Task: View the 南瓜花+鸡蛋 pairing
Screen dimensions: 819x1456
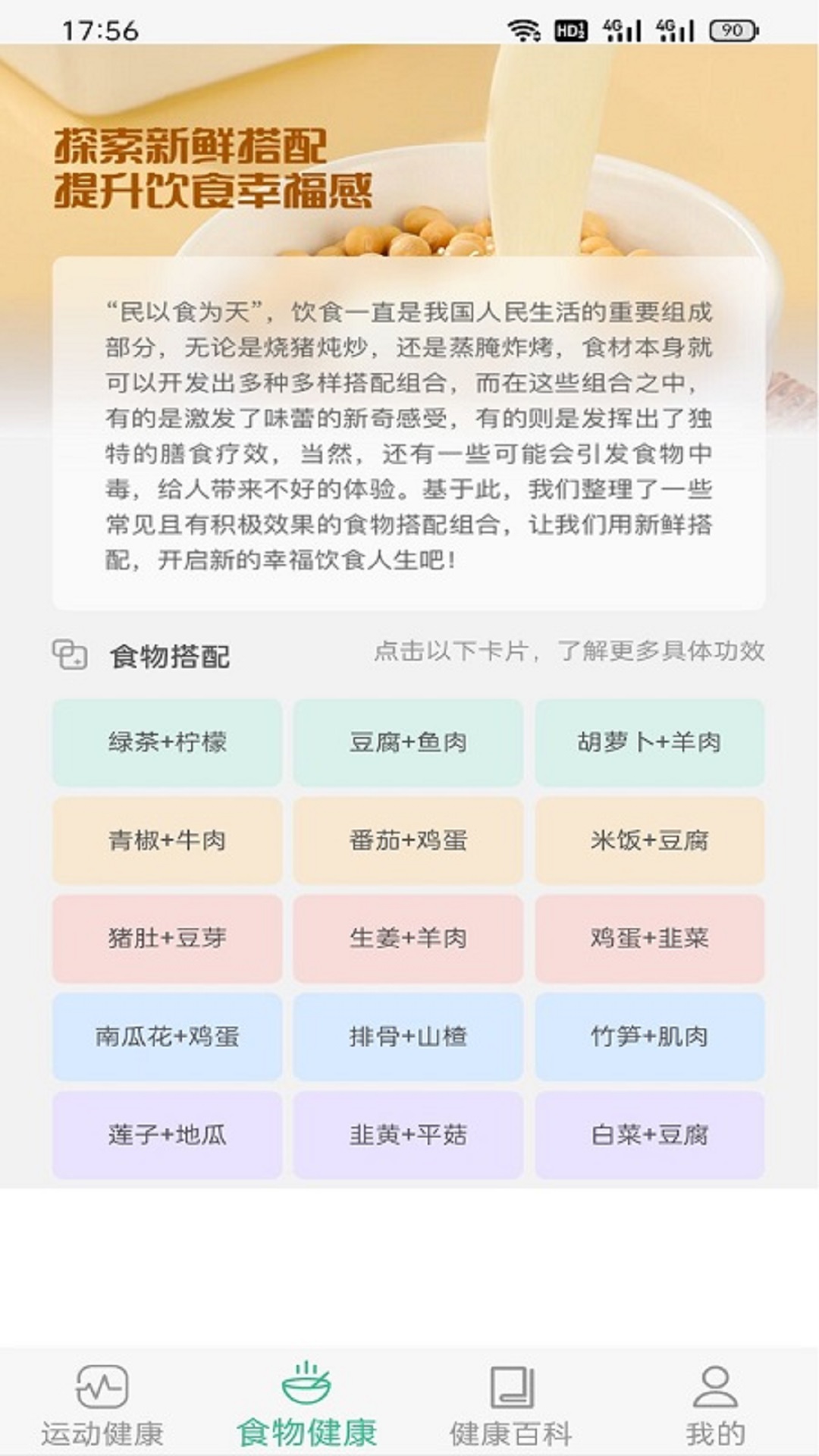Action: point(167,1037)
